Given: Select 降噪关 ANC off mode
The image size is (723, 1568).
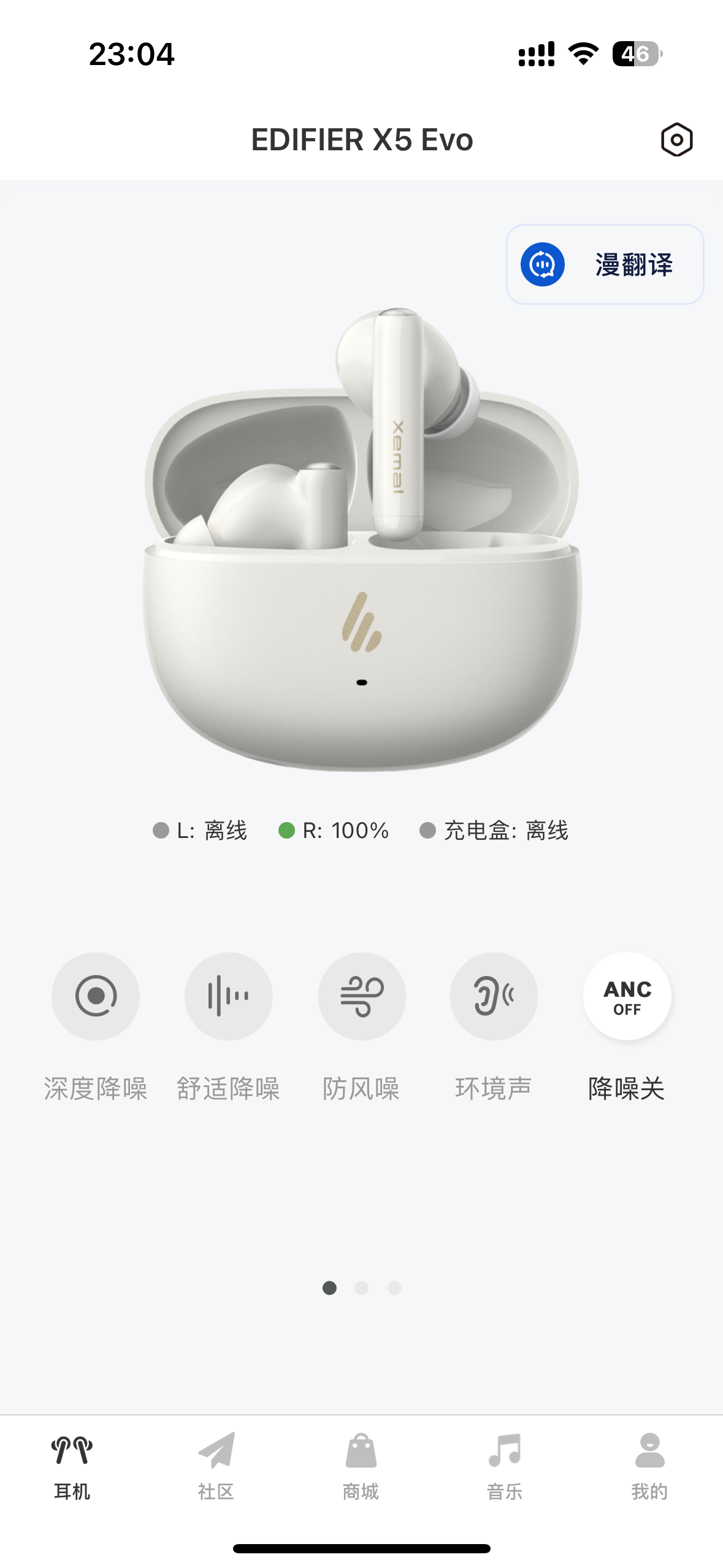Looking at the screenshot, I should [627, 996].
